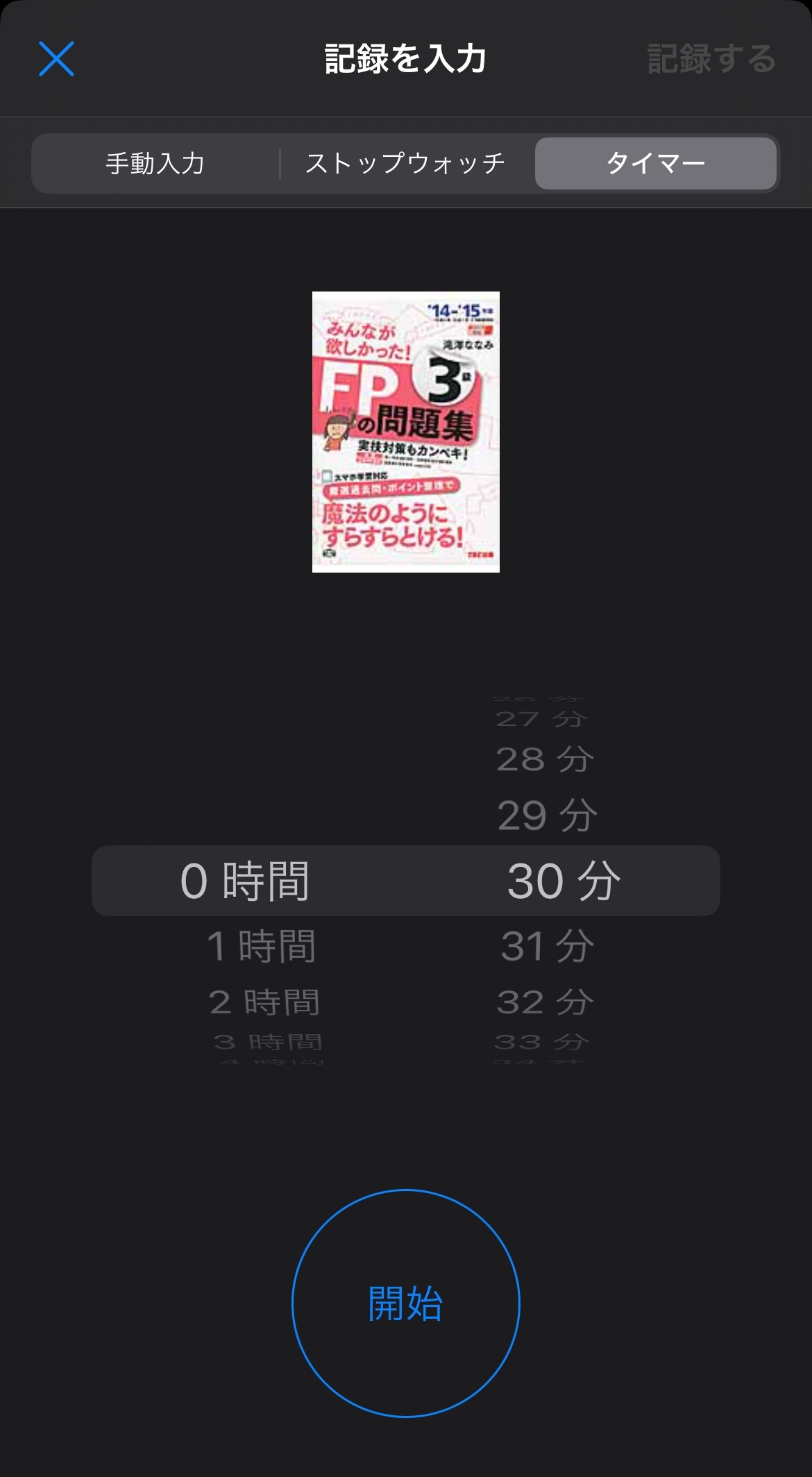Select 1 時間 in the hour picker
The height and width of the screenshot is (1477, 812).
click(262, 946)
